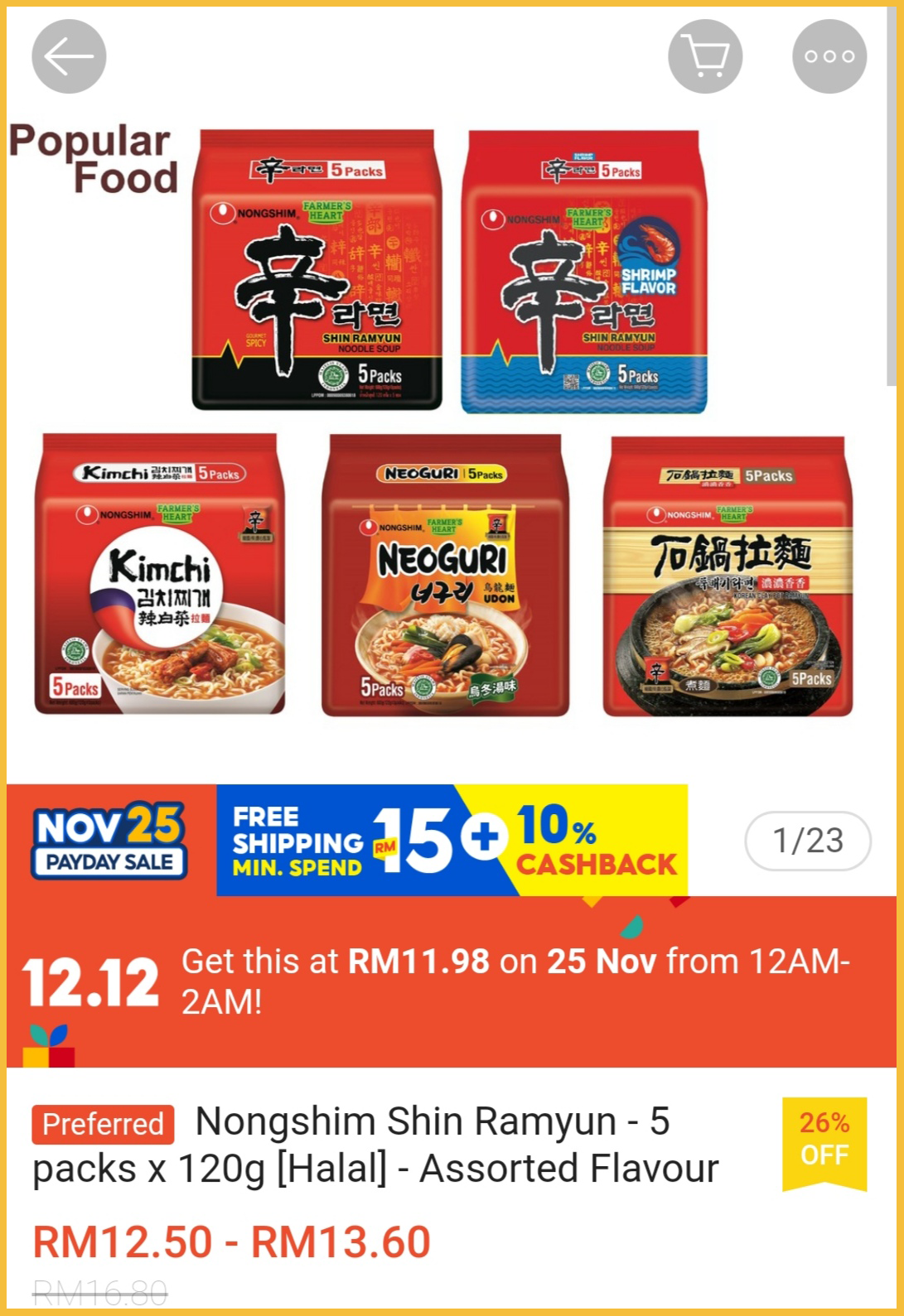The width and height of the screenshot is (904, 1316).
Task: Open the 12.12 RM11.98 deal banner
Action: pos(452,982)
